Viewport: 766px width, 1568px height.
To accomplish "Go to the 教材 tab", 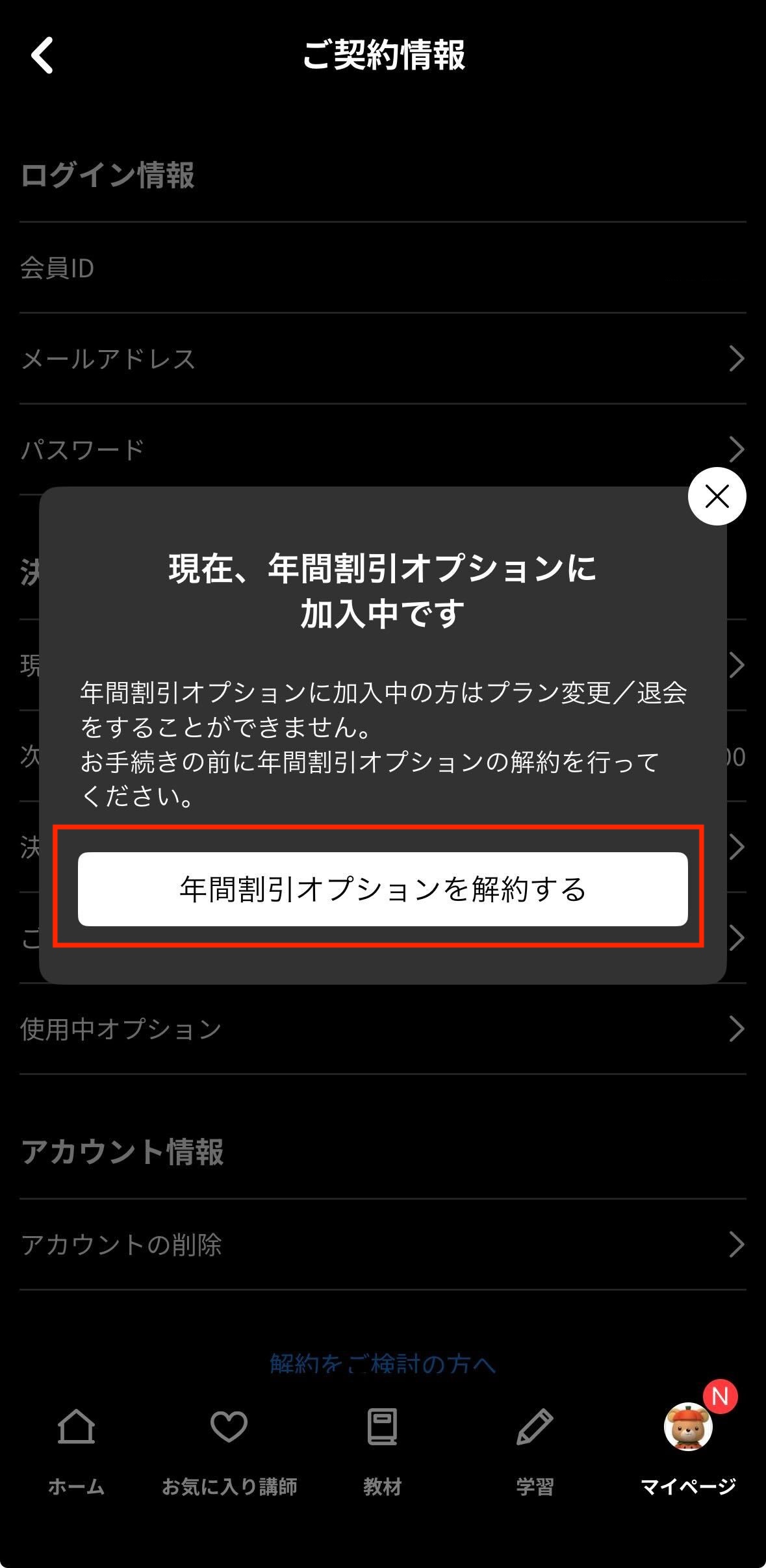I will coord(382,1448).
